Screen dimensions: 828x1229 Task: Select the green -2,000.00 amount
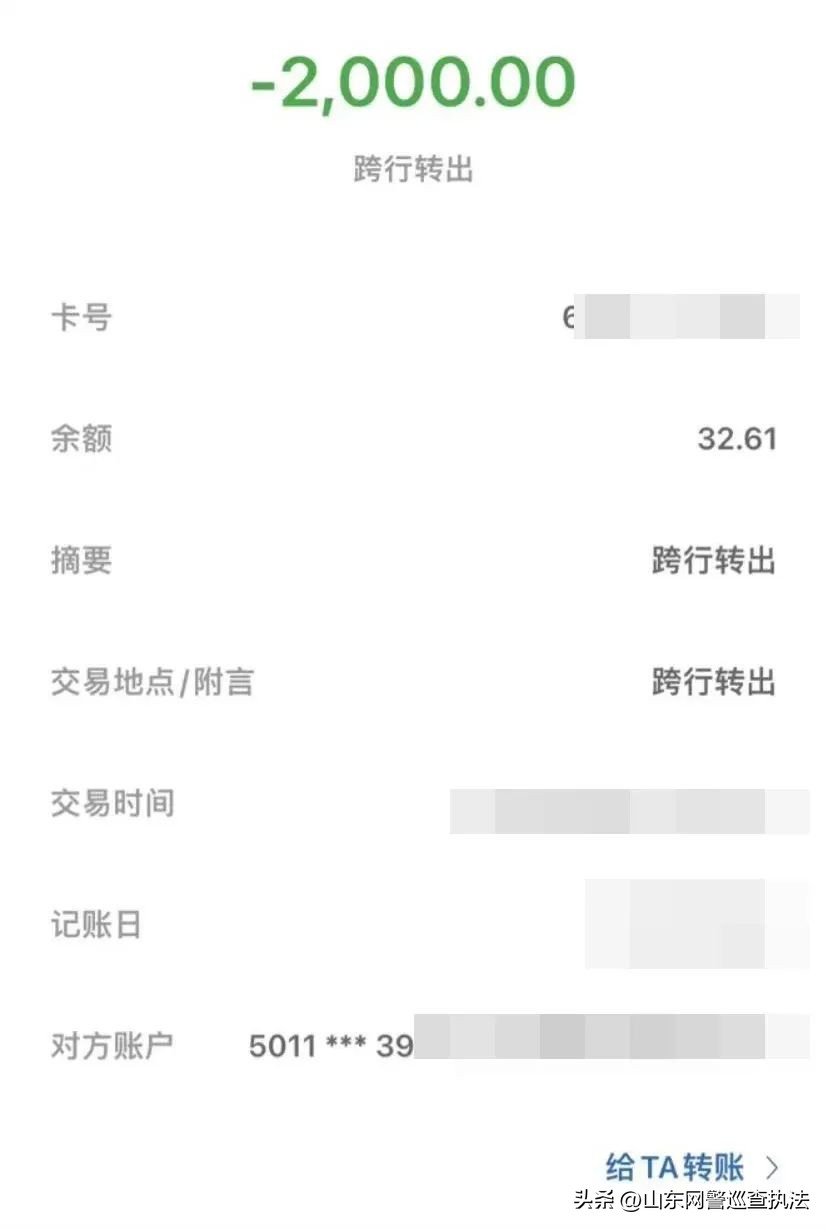coord(413,83)
